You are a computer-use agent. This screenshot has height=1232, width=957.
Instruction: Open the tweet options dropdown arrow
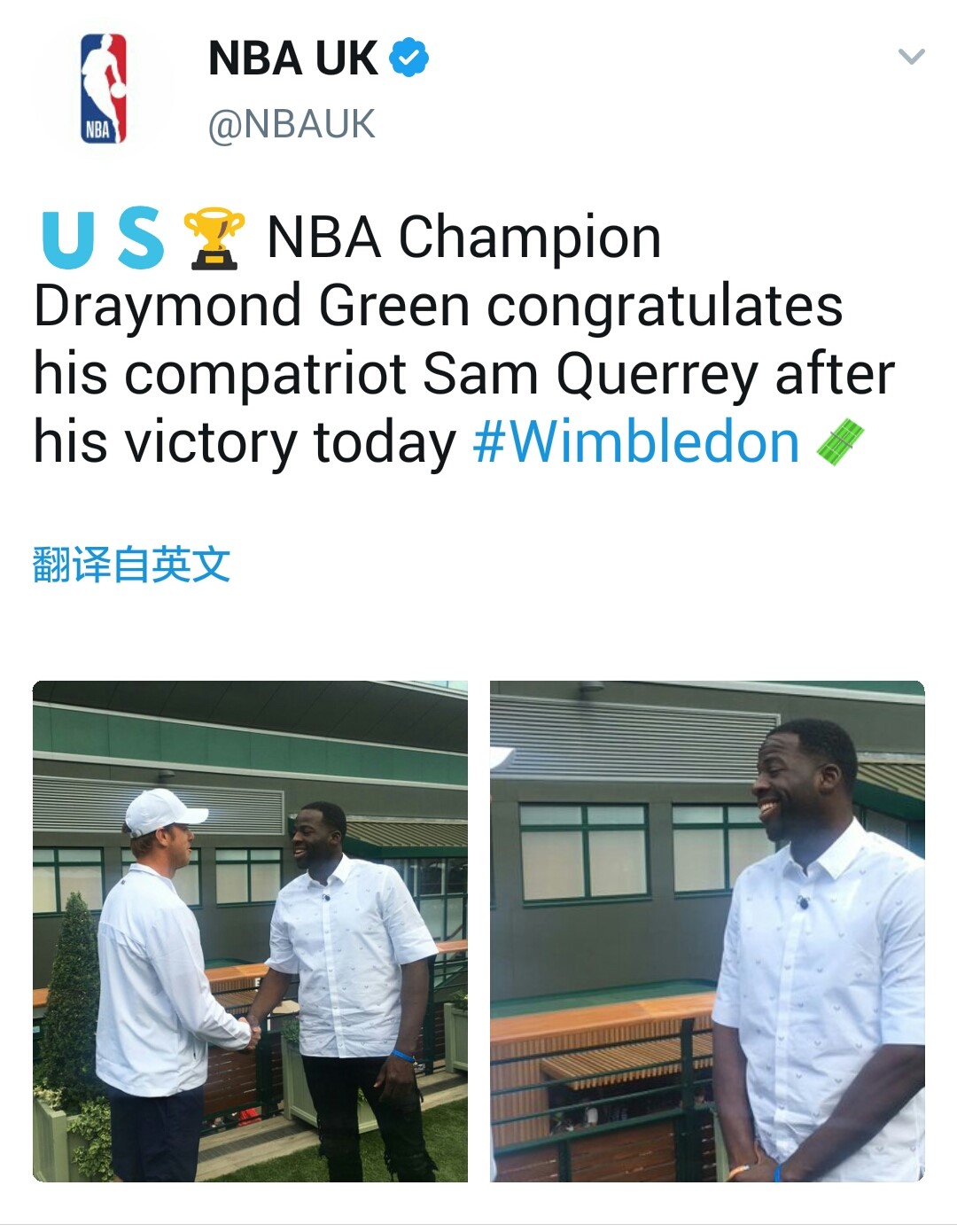coord(911,58)
